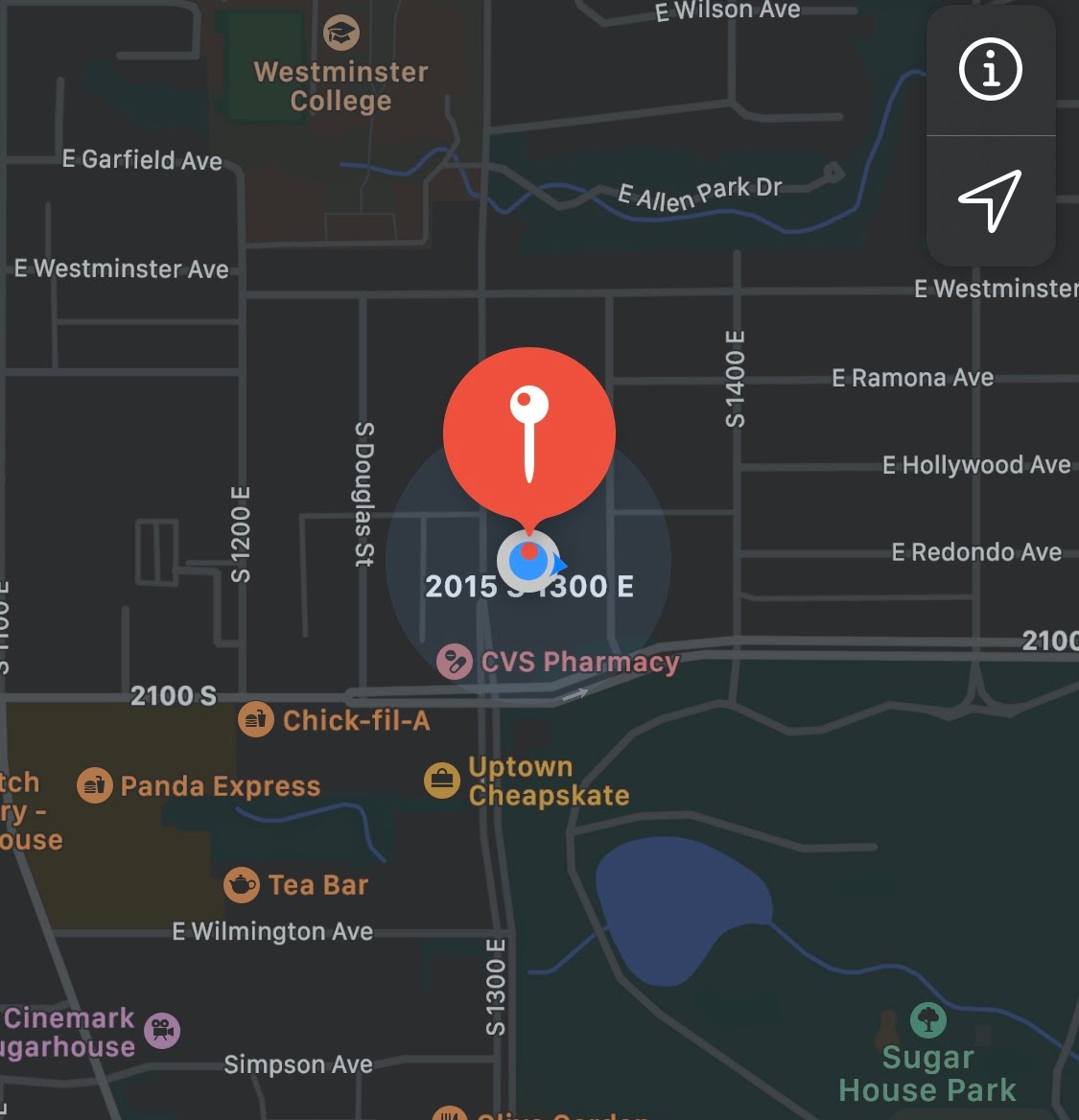Screen dimensions: 1079x1120
Task: Select the red dropped pin marker
Action: pos(528,433)
